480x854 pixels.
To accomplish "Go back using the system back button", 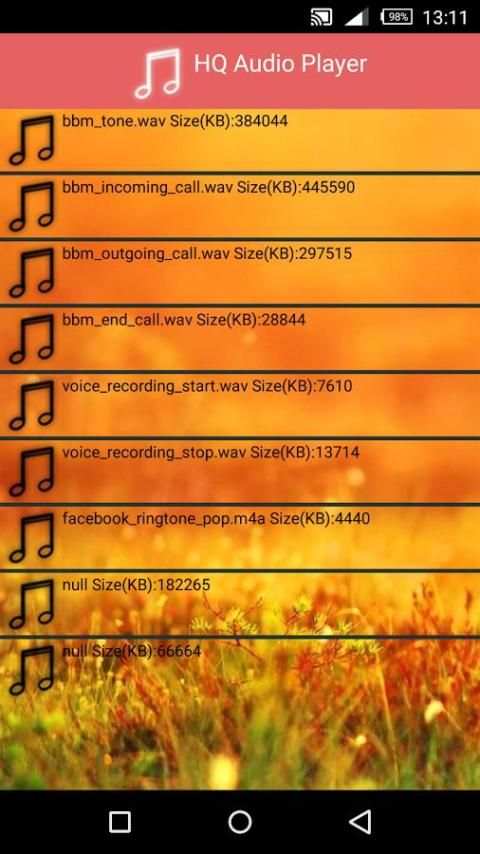I will (x=360, y=822).
